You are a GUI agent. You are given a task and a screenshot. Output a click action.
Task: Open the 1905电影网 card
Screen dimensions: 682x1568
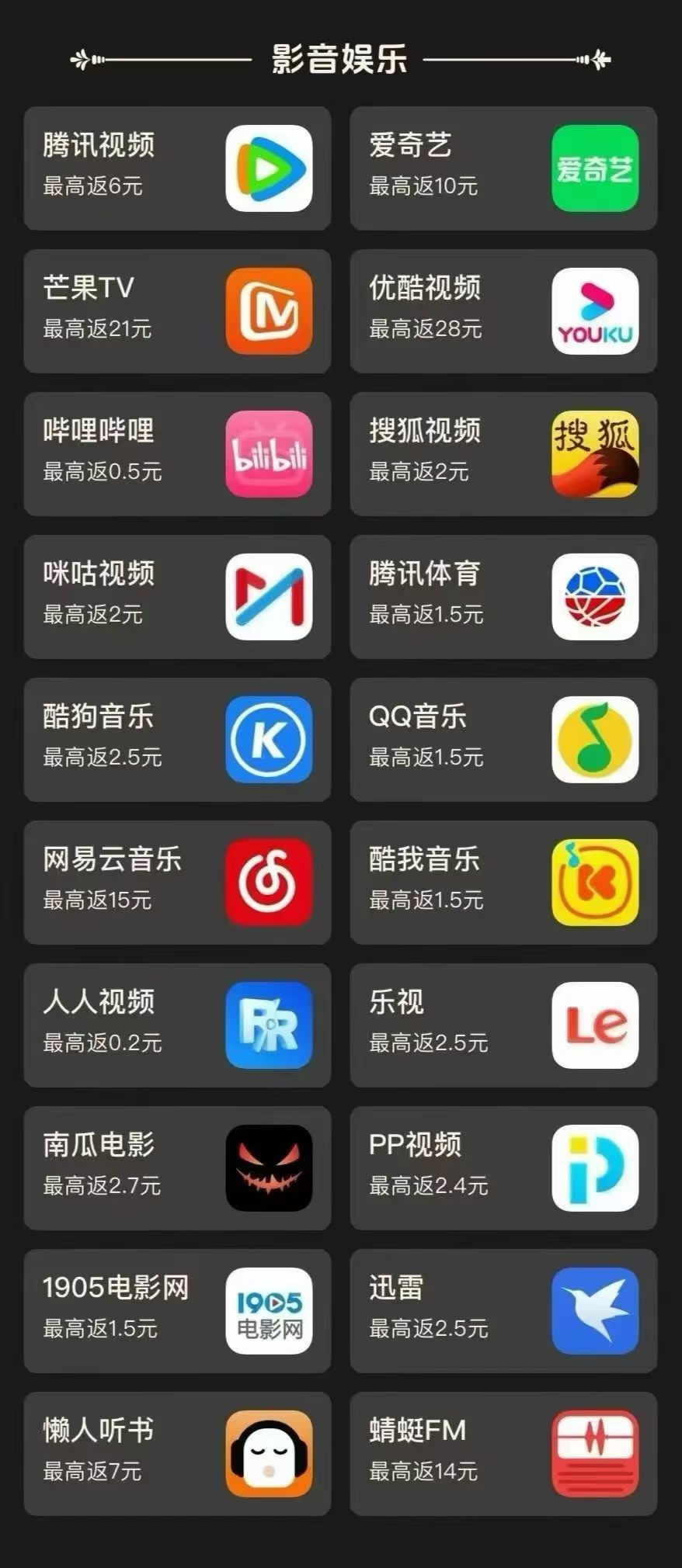point(177,1310)
